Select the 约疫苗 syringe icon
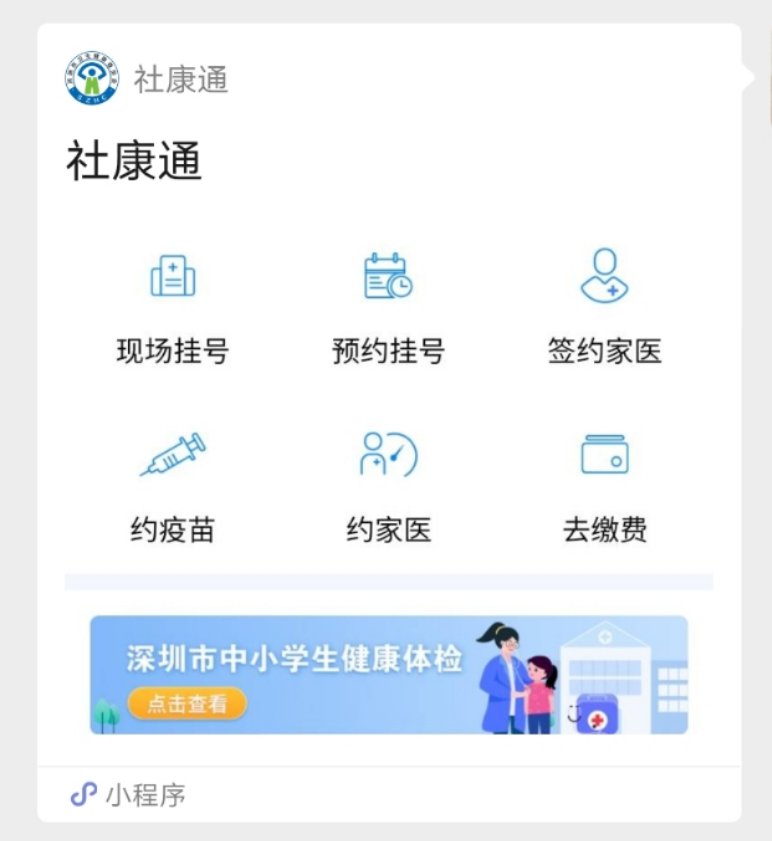772x841 pixels. pos(174,456)
